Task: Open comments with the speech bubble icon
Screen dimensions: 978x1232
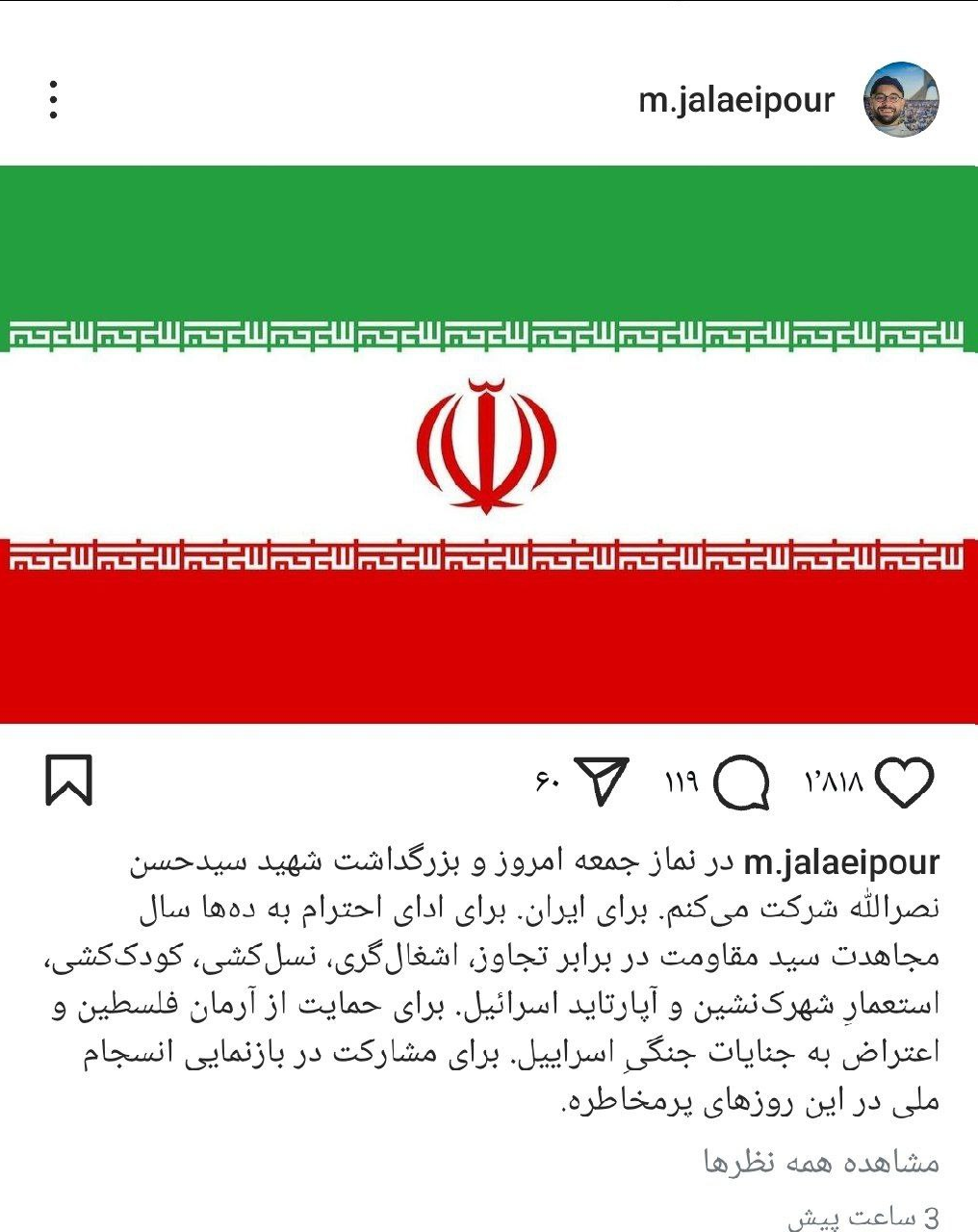Action: click(x=741, y=782)
